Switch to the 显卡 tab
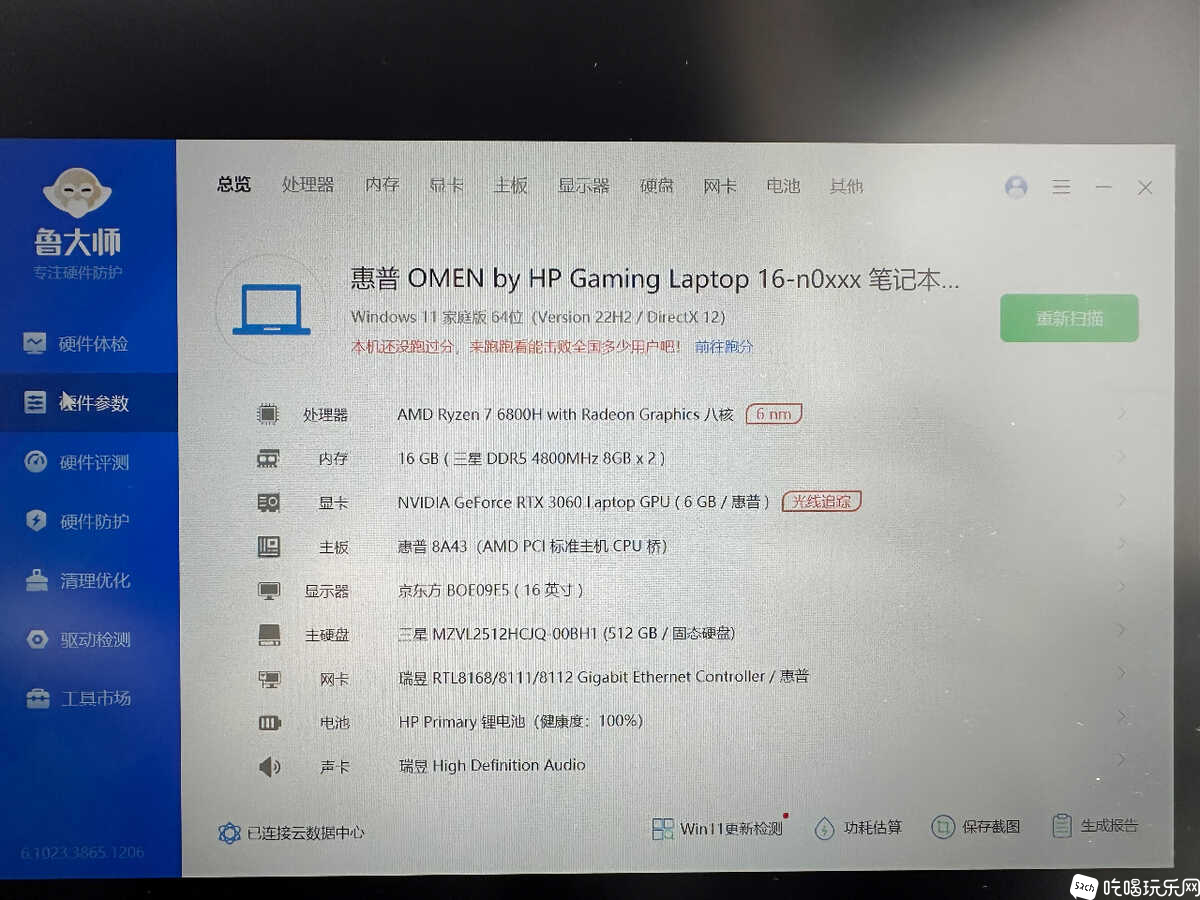Viewport: 1200px width, 900px height. (x=446, y=185)
